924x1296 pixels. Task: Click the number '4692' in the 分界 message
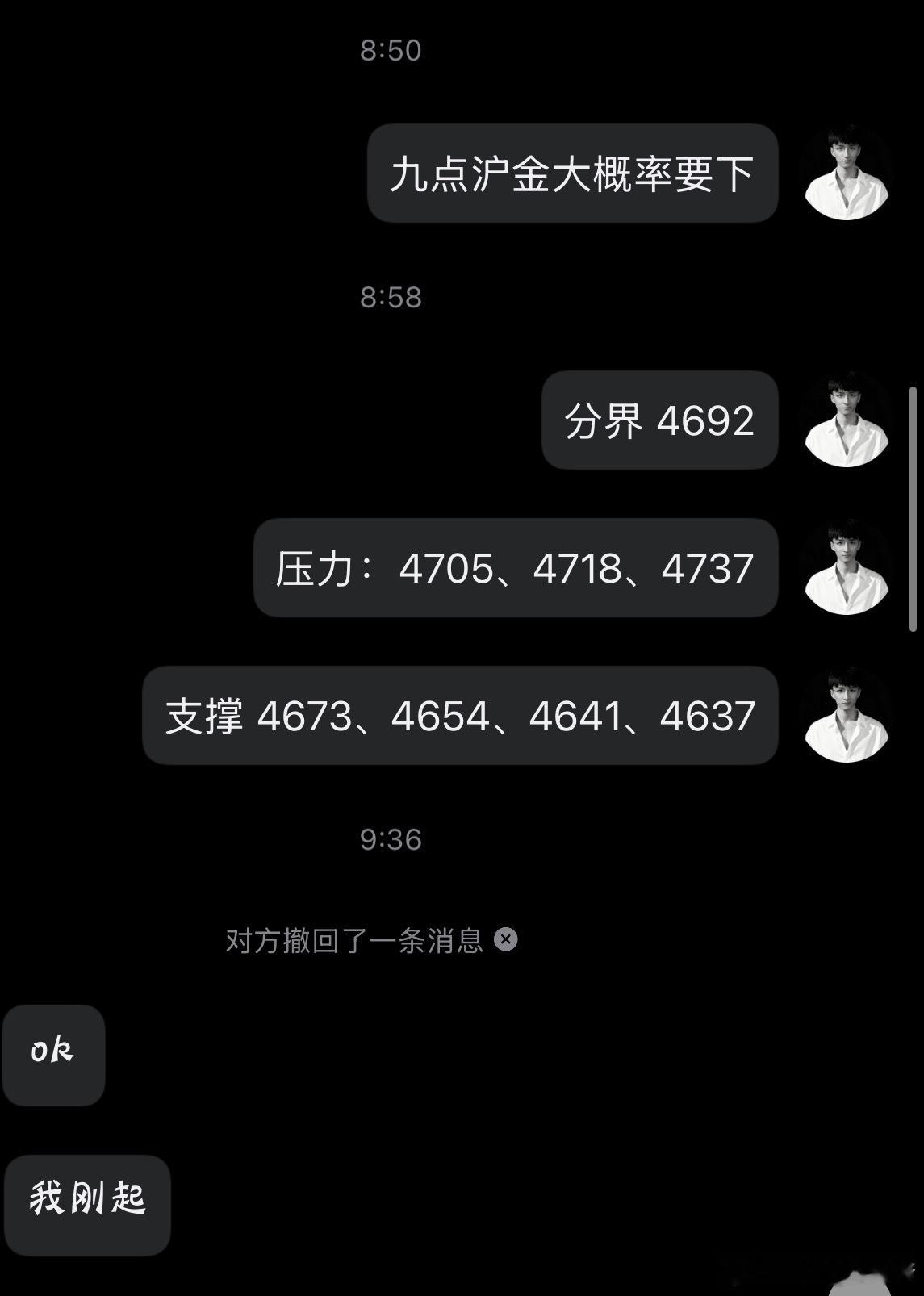(706, 420)
